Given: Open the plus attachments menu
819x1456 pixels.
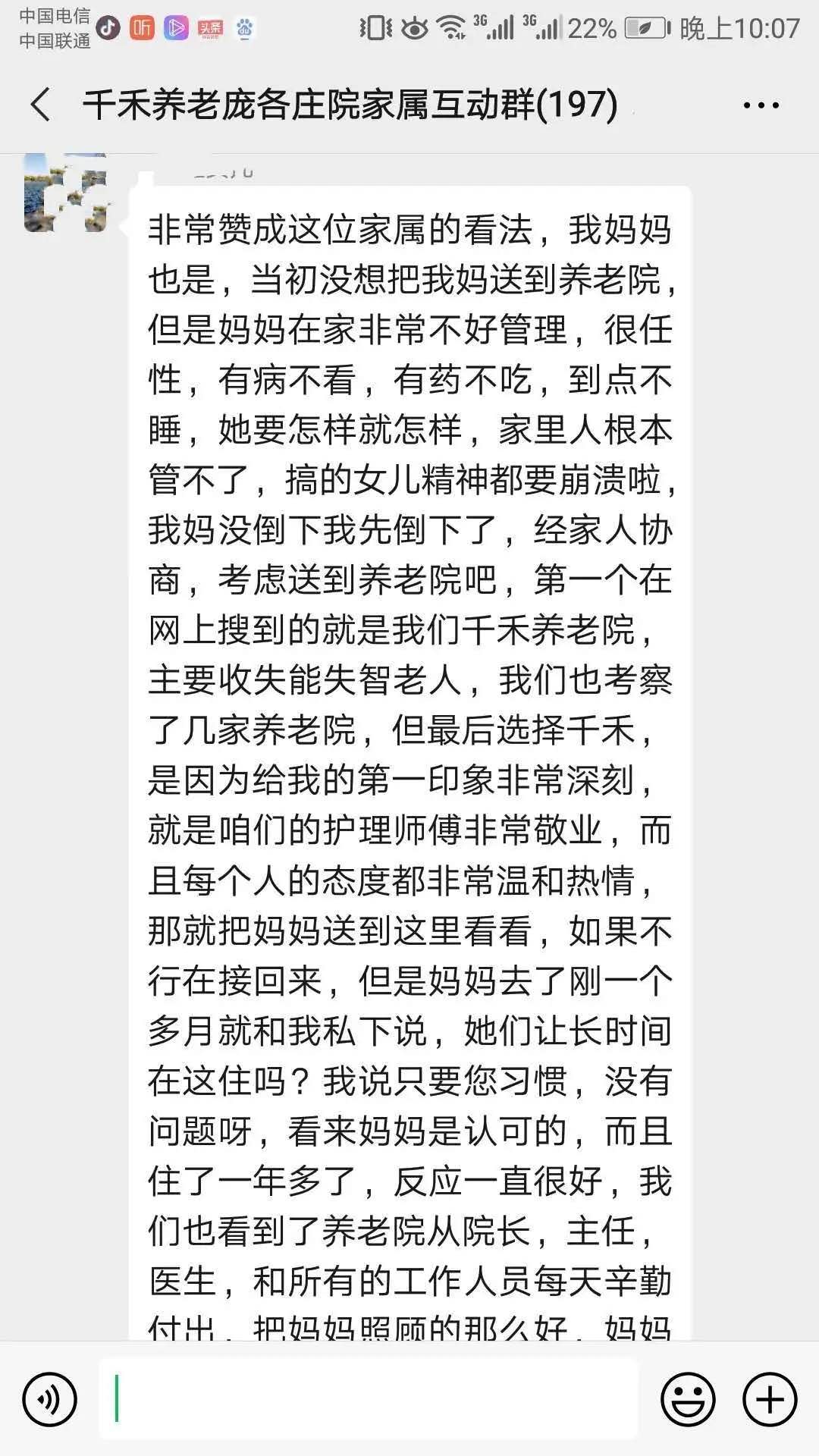Looking at the screenshot, I should [x=769, y=1399].
